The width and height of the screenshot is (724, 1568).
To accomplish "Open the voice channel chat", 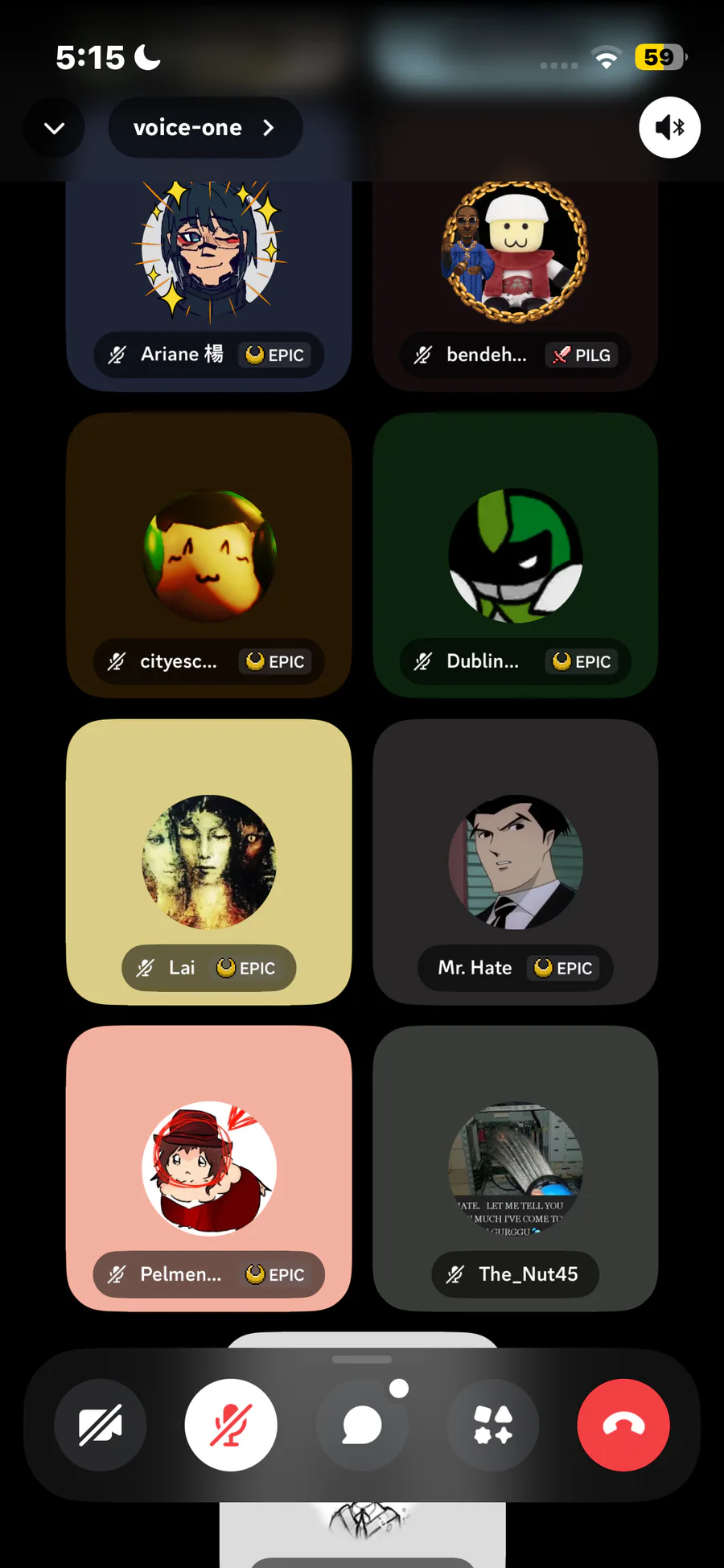I will point(362,1425).
